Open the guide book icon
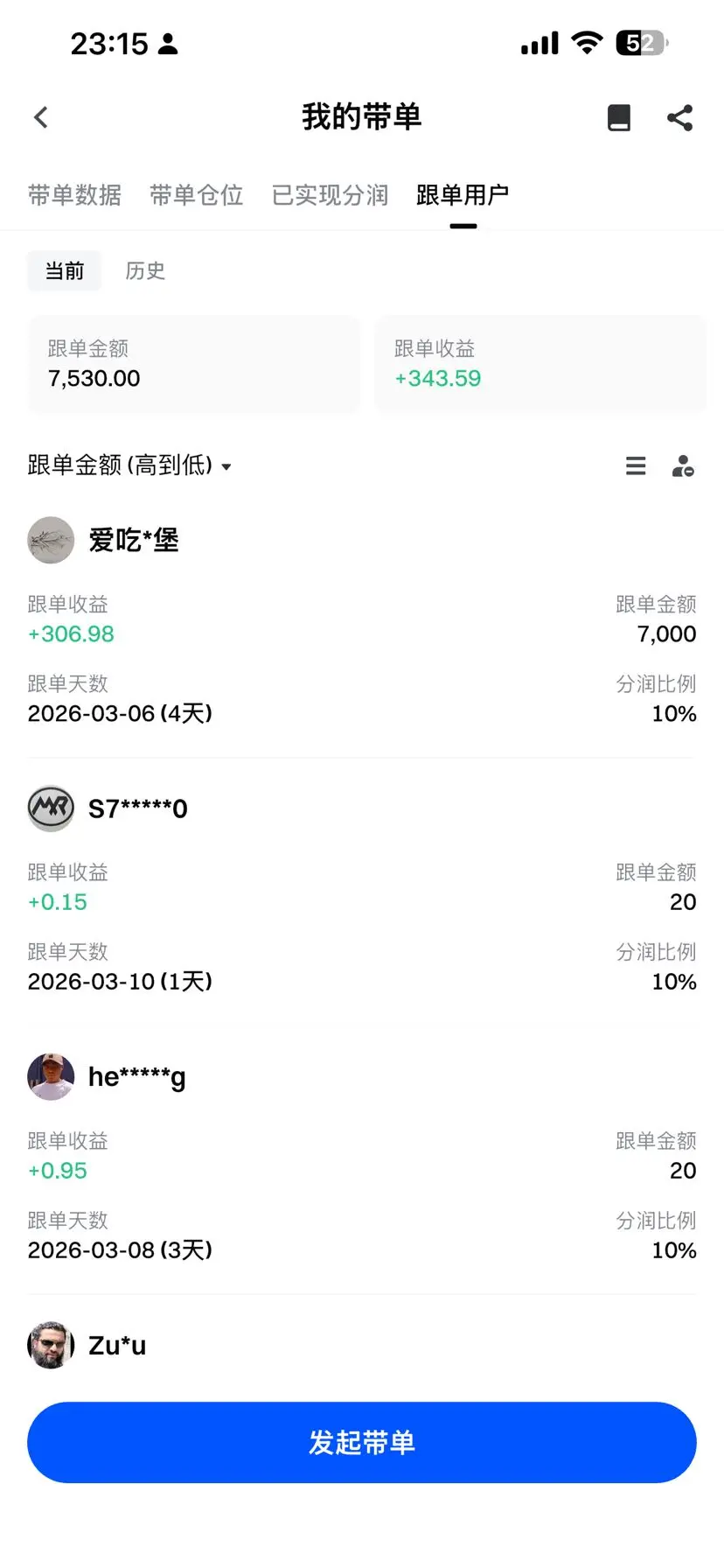The width and height of the screenshot is (724, 1568). [619, 117]
